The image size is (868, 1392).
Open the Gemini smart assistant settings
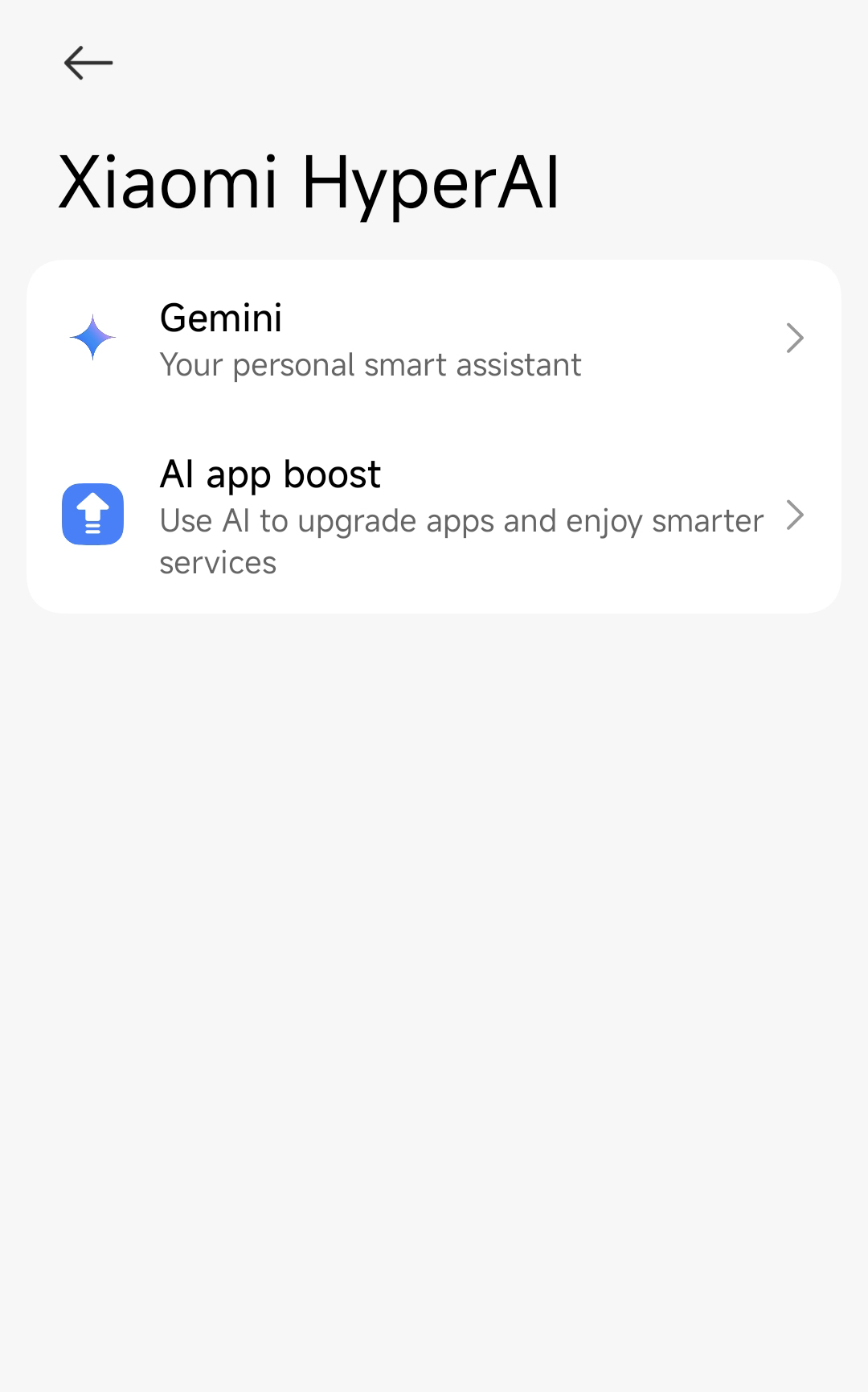click(434, 339)
